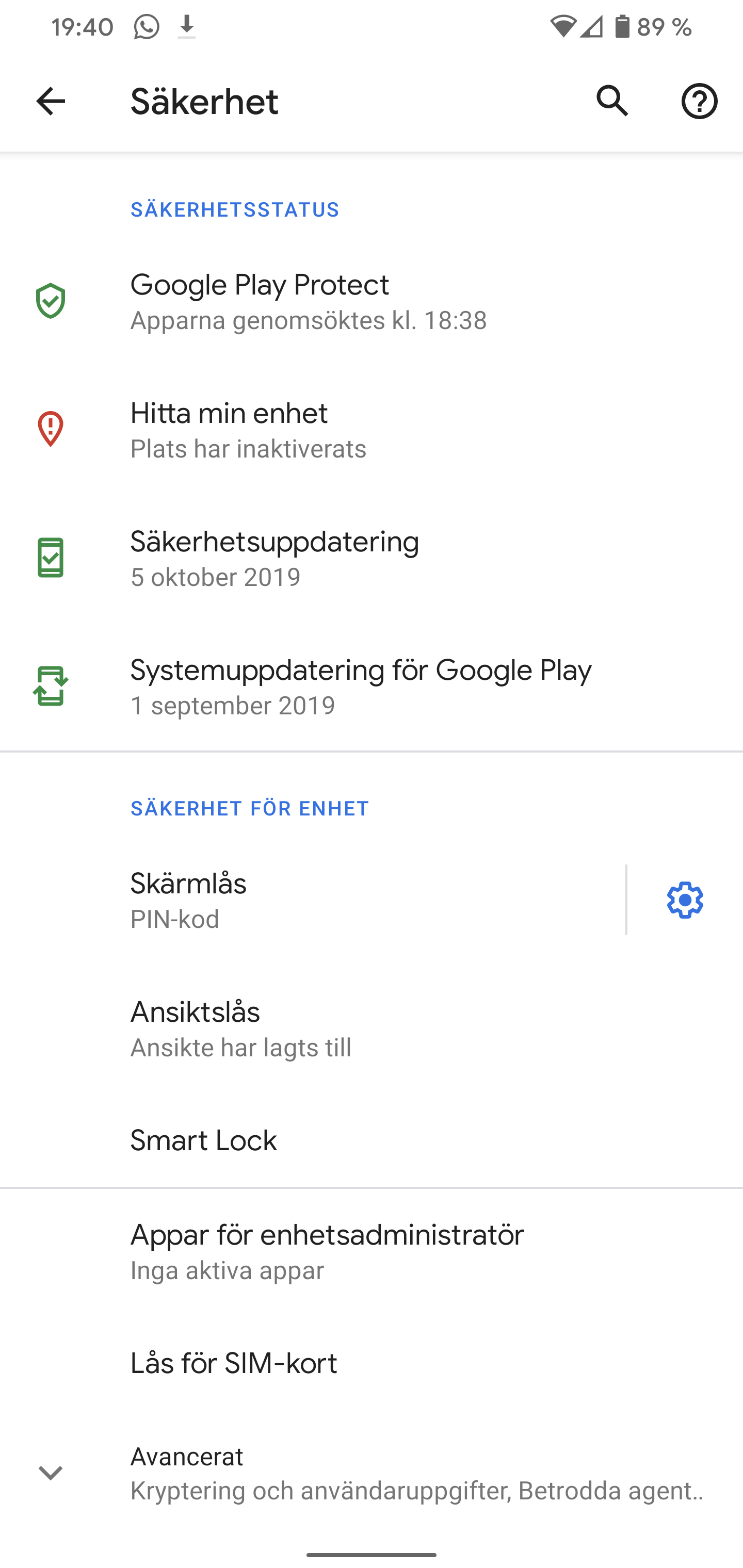Tap the gear icon next to Skärmlås
This screenshot has width=743, height=1568.
point(685,900)
